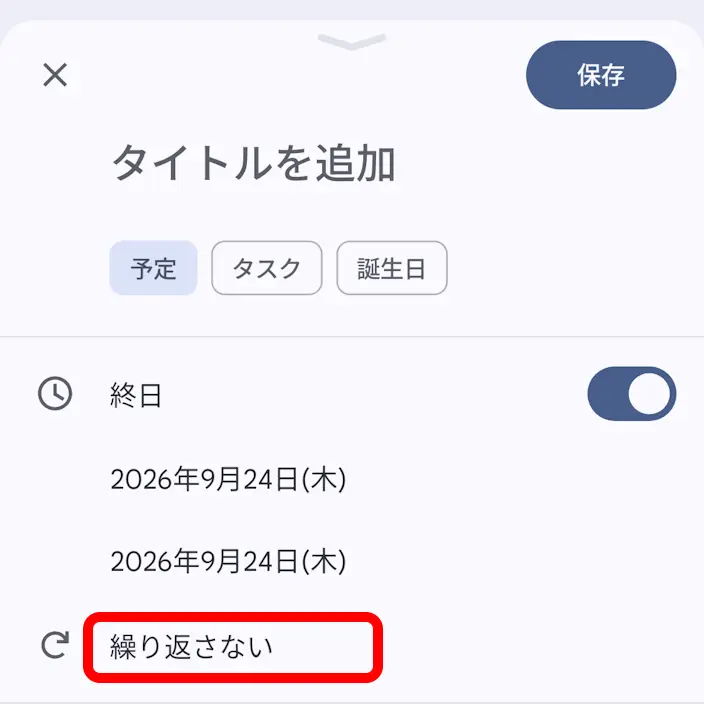The image size is (704, 704).
Task: Collapse the sheet using the top chevron handle
Action: pos(352,41)
